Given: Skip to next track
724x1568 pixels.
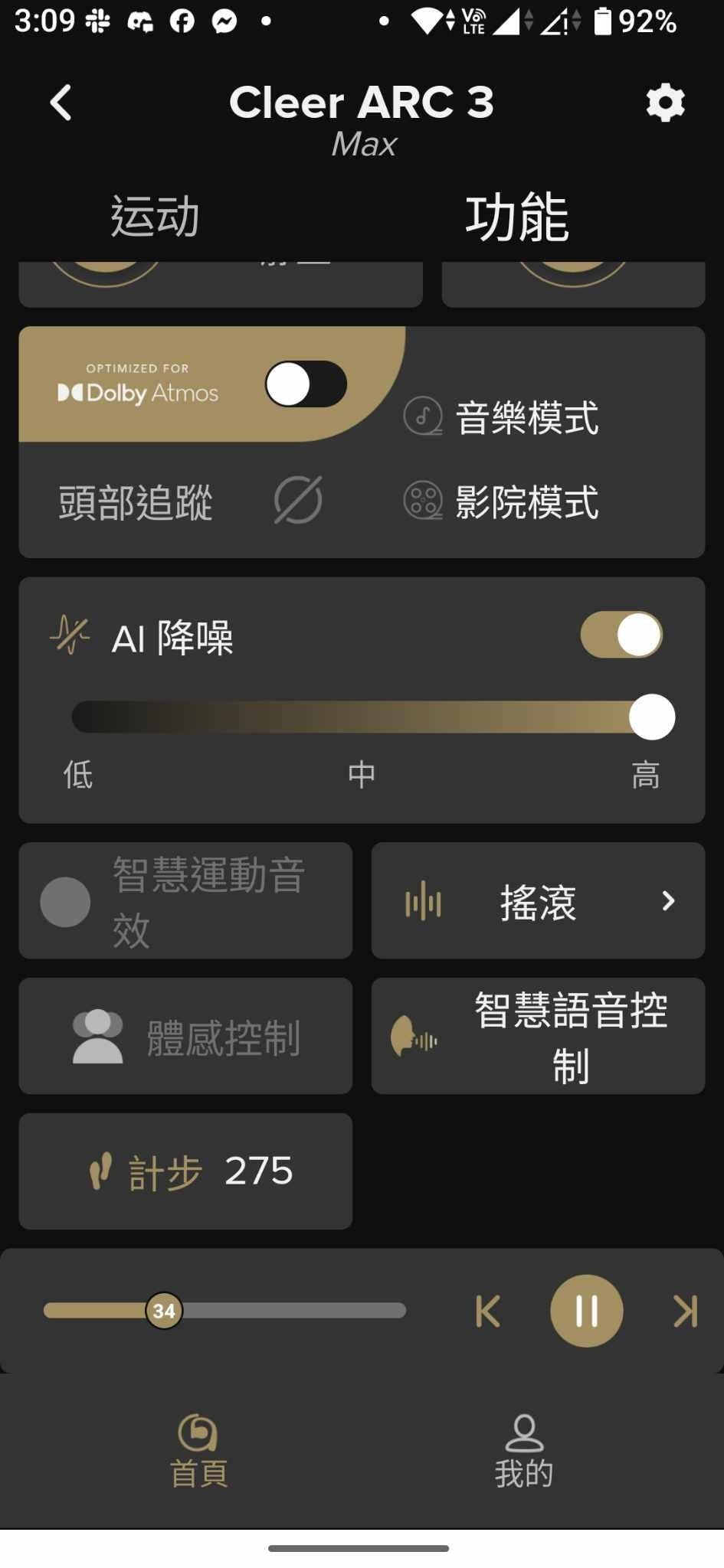Looking at the screenshot, I should point(686,1311).
